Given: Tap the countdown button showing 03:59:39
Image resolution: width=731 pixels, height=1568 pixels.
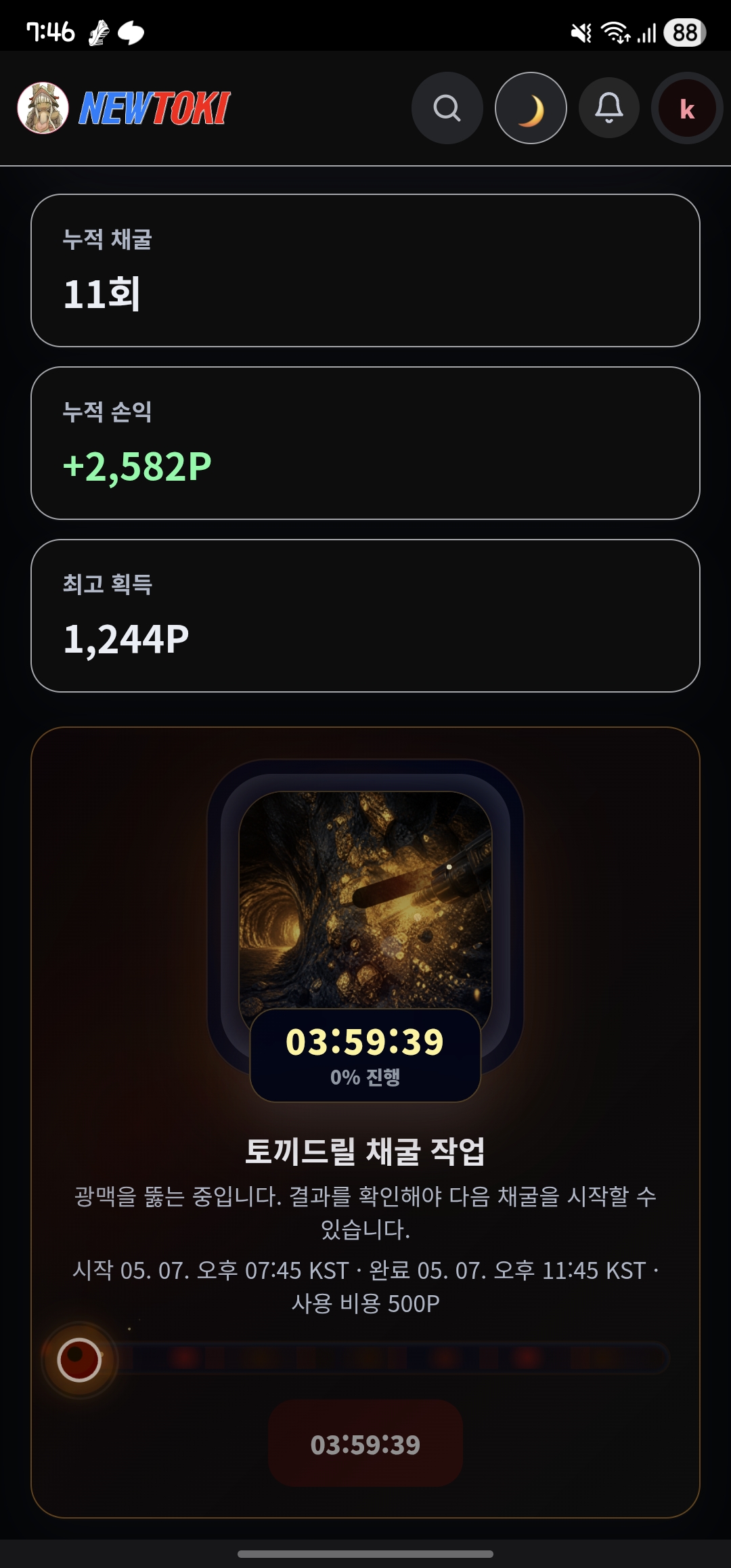Looking at the screenshot, I should (x=365, y=1443).
